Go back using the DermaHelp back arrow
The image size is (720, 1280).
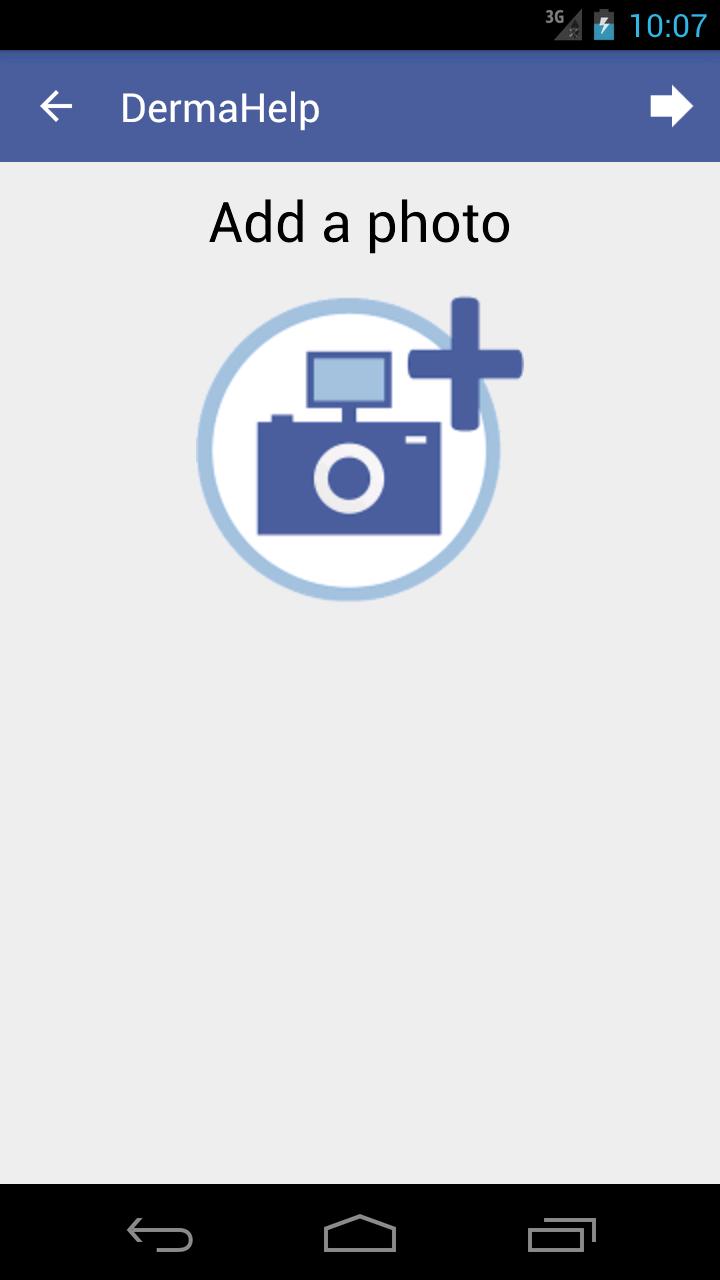(56, 107)
